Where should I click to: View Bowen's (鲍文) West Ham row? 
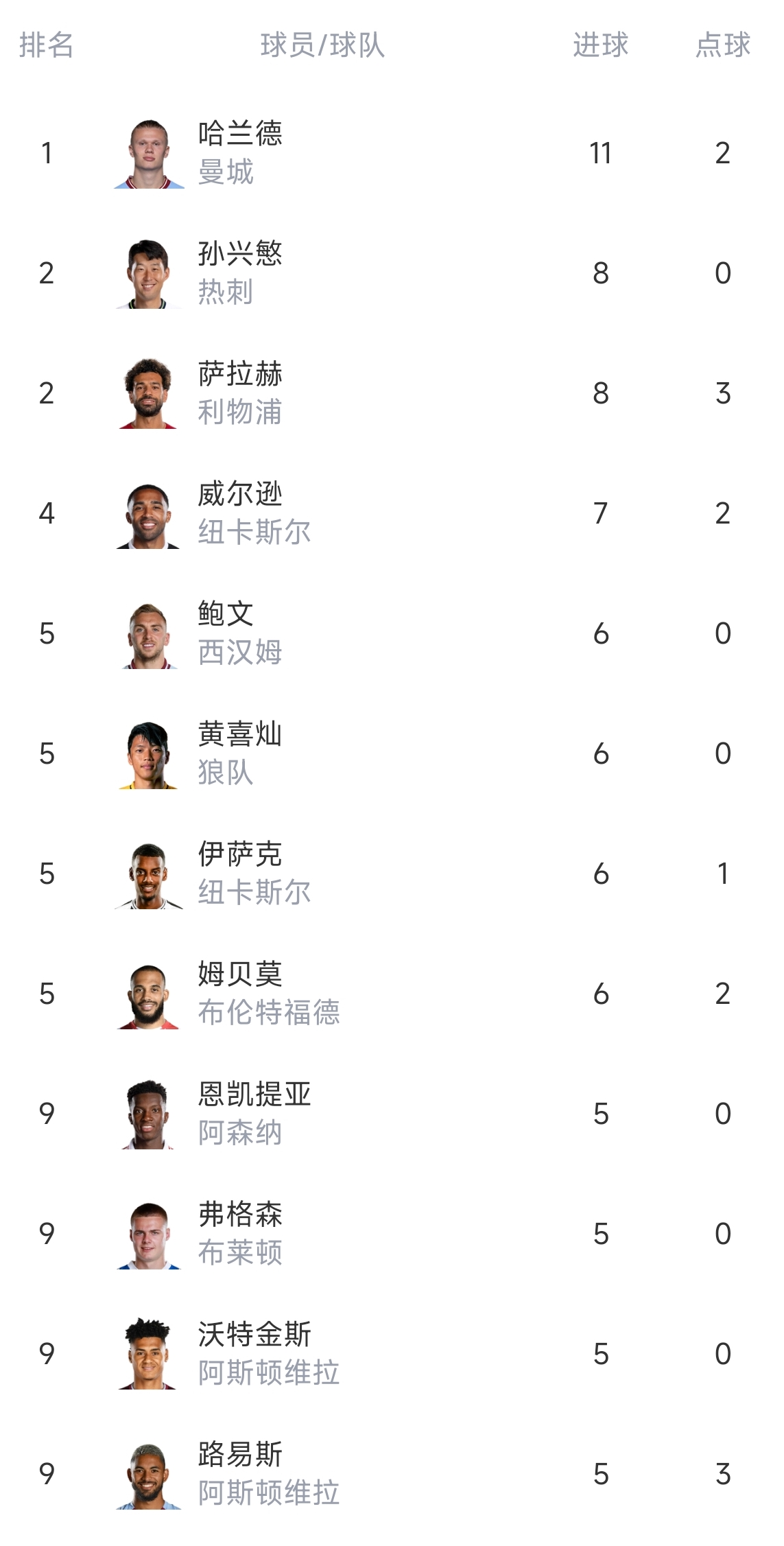240,633
